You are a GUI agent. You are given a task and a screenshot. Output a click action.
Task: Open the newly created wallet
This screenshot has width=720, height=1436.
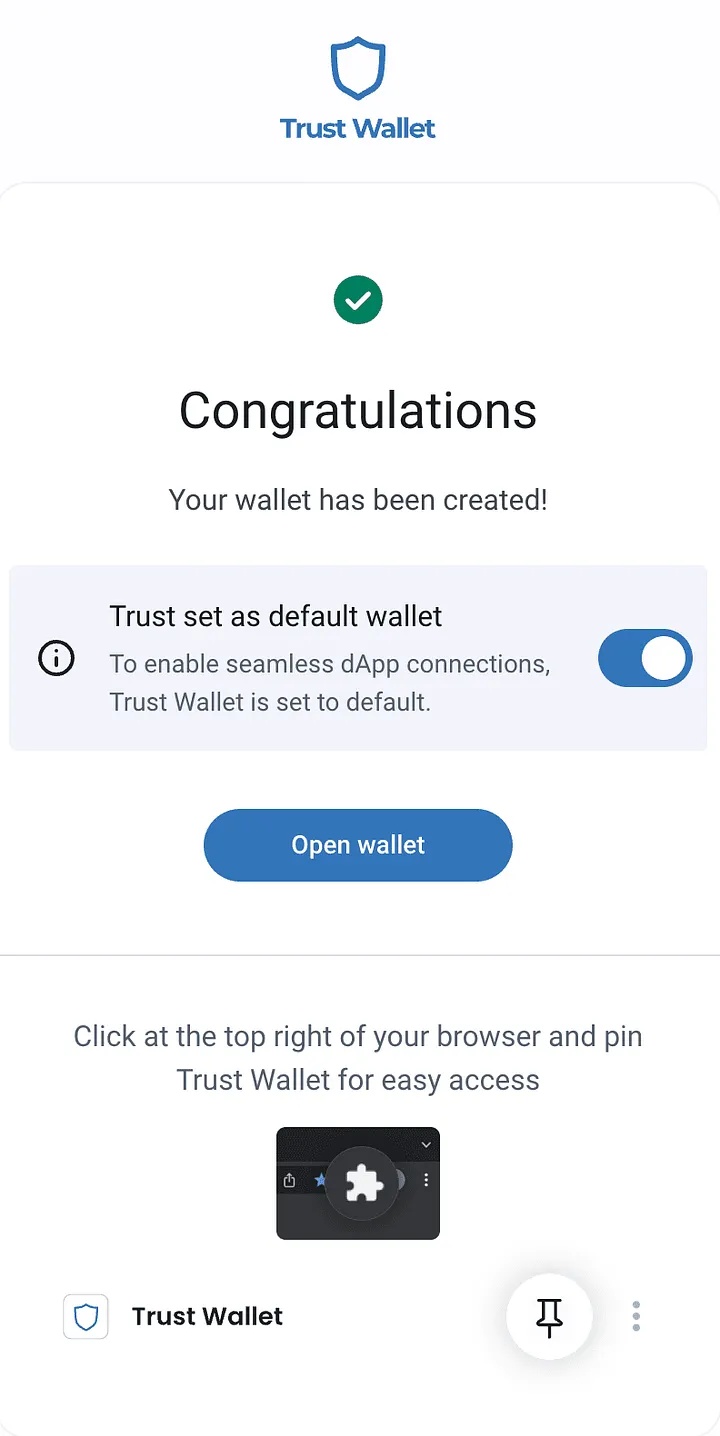click(358, 845)
